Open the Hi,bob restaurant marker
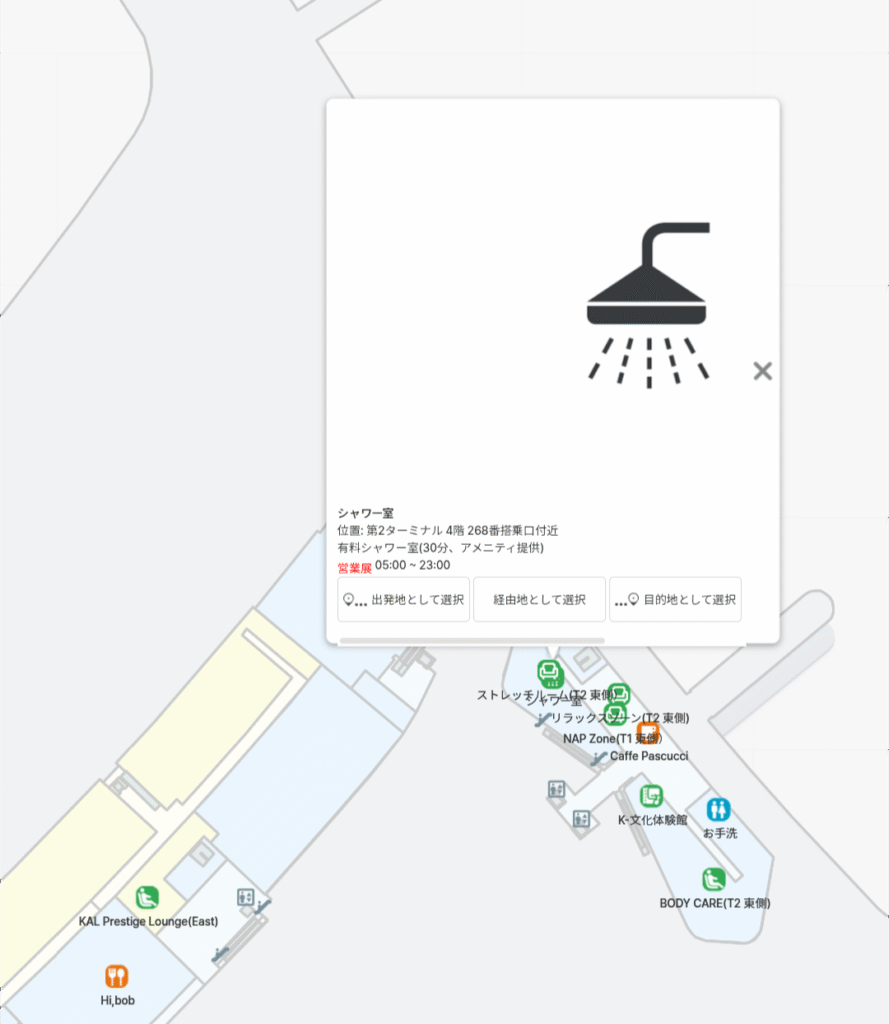889x1024 pixels. pos(117,976)
